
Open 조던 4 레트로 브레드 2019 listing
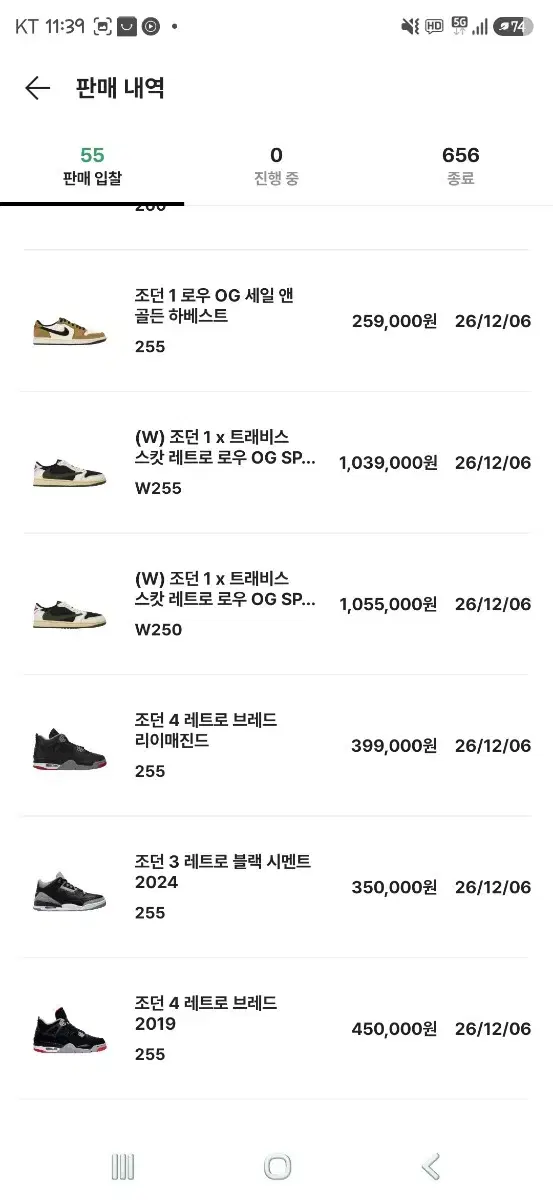(276, 1029)
